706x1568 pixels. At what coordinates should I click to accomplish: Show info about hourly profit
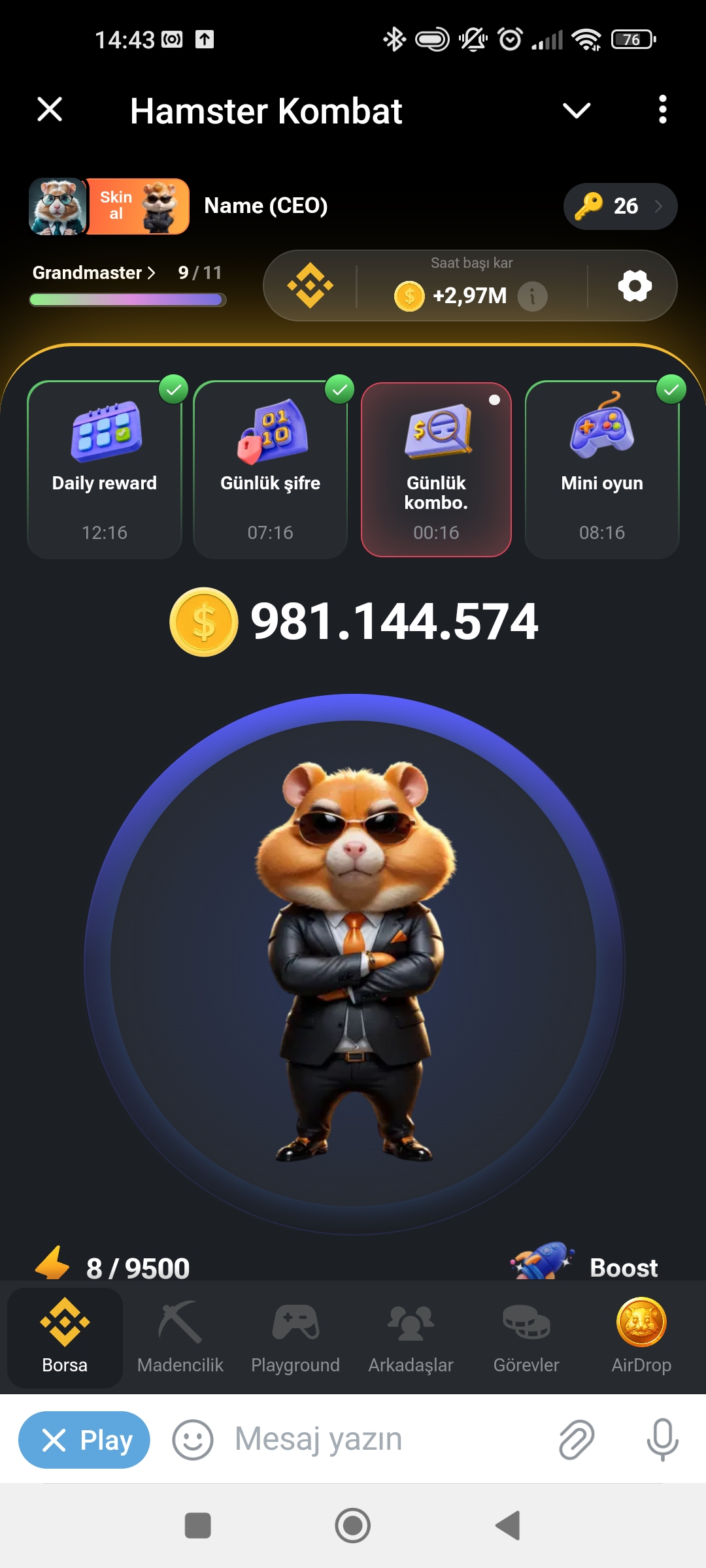tap(532, 297)
